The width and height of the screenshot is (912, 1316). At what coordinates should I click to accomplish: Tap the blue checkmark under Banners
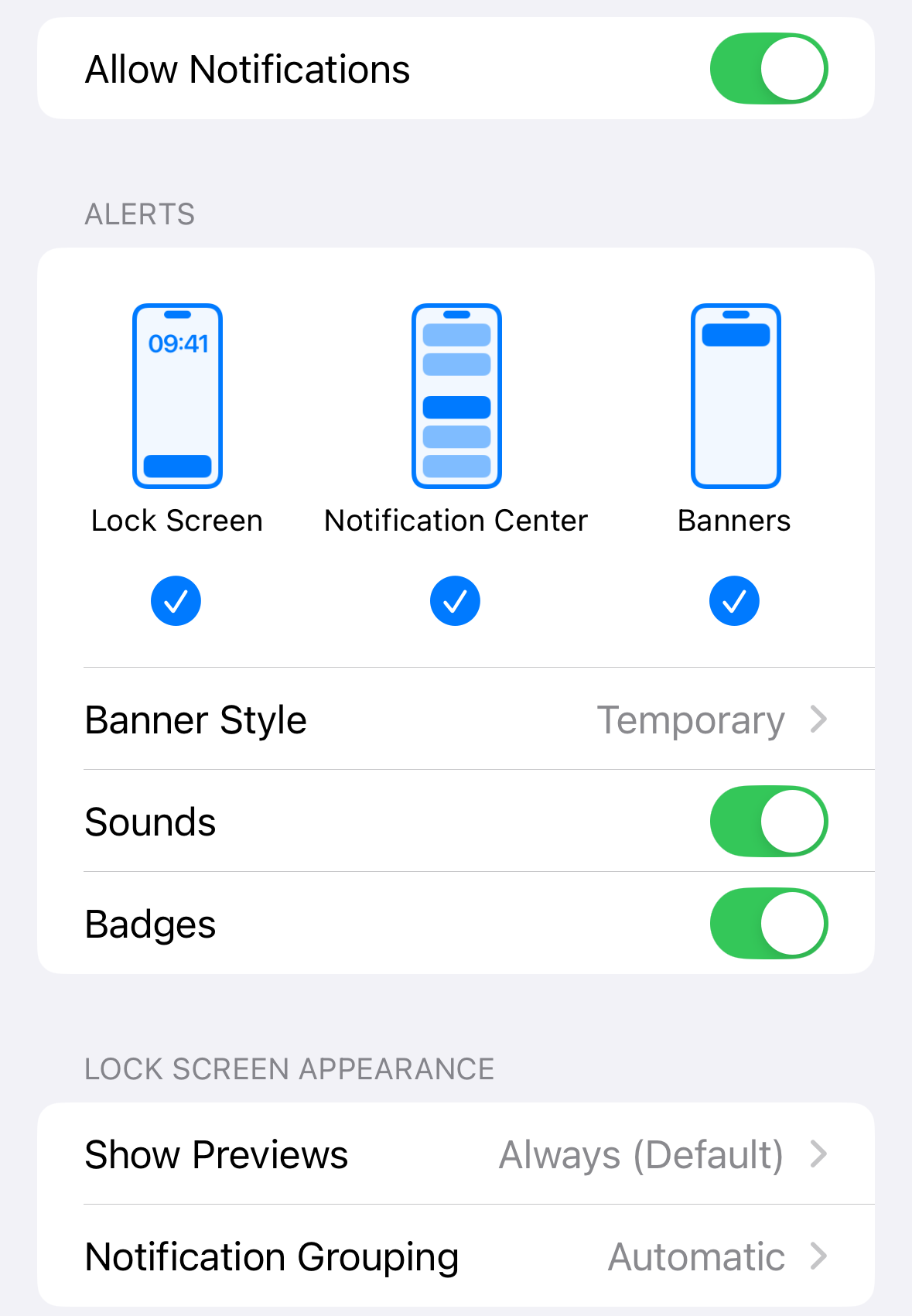733,600
